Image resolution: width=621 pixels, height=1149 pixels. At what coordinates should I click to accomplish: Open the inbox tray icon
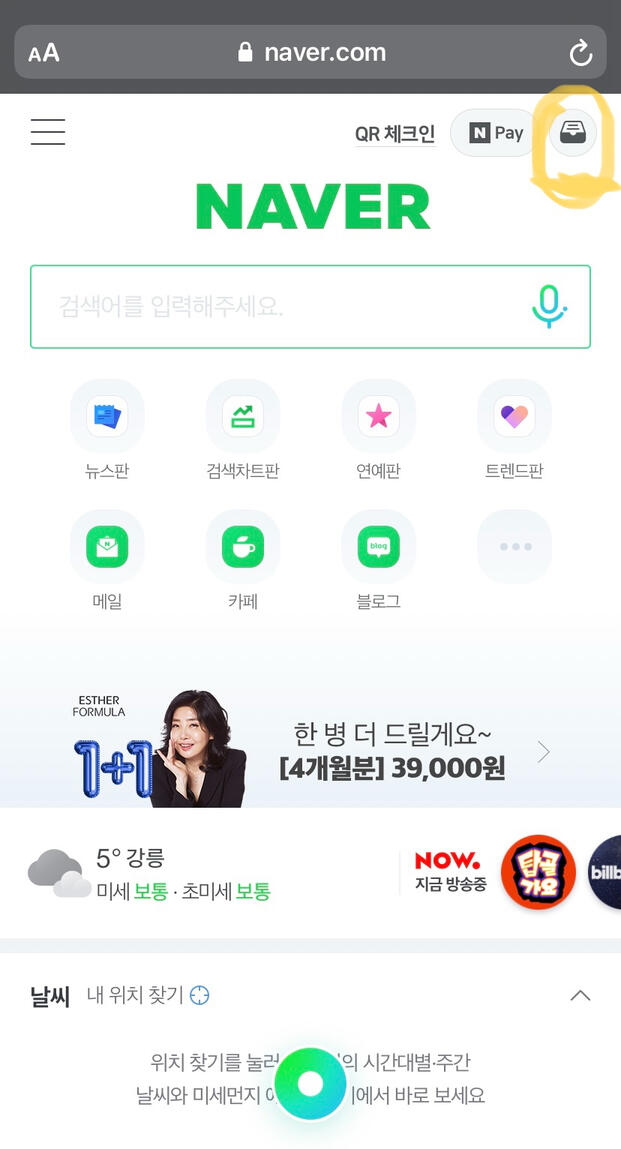[573, 133]
